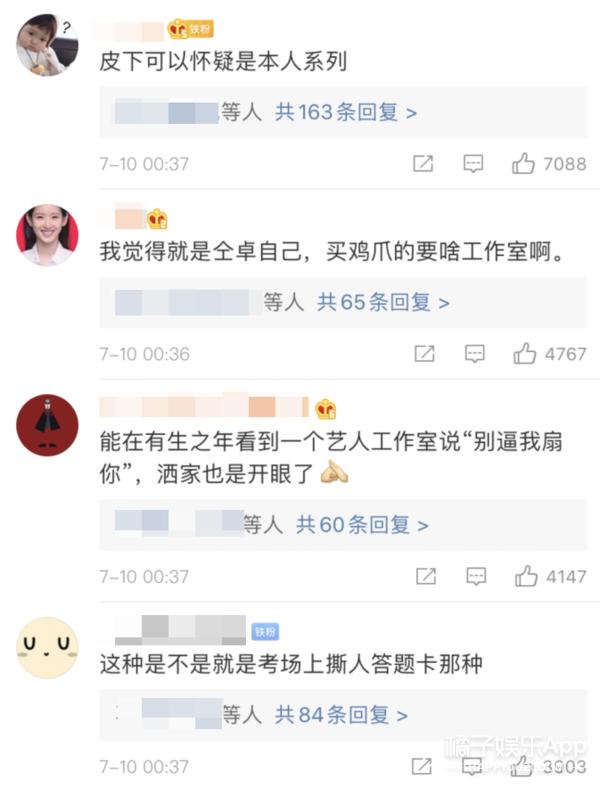Open profile of the yellow U_U face avatar
Image resolution: width=600 pixels, height=788 pixels.
point(47,648)
